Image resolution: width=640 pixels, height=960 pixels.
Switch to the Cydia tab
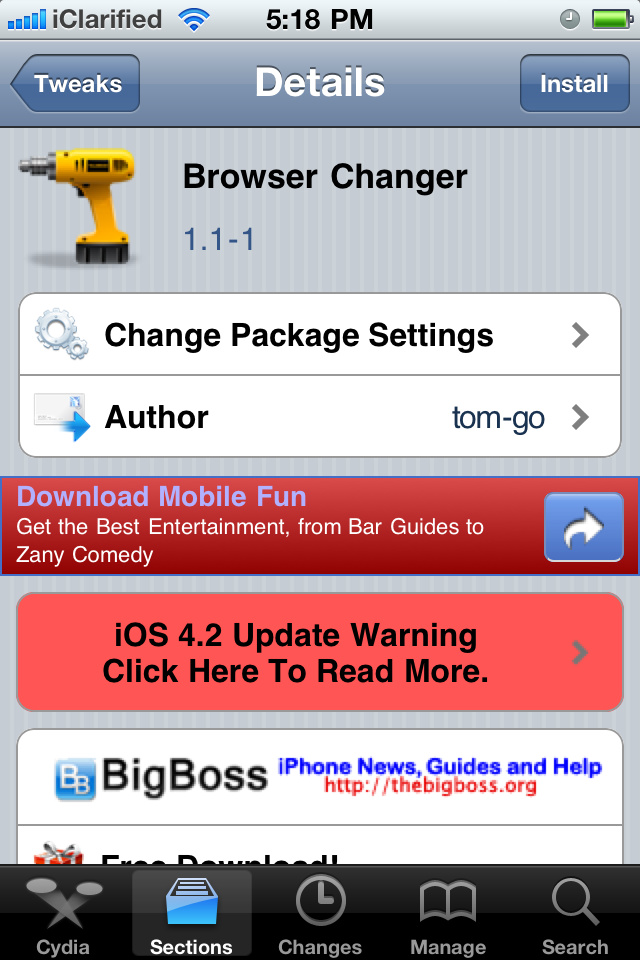(x=63, y=915)
